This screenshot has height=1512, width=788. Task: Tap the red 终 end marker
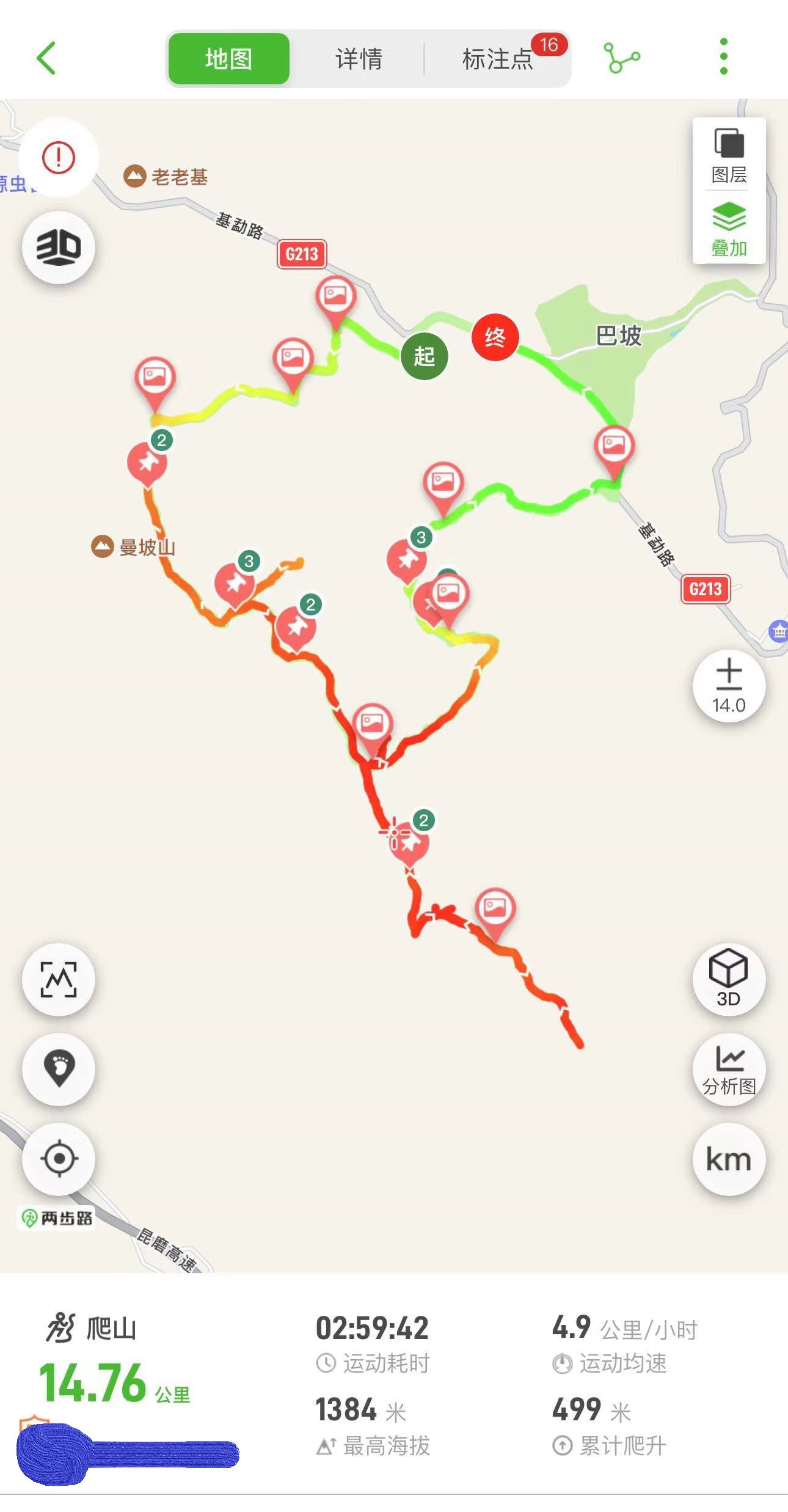[495, 337]
